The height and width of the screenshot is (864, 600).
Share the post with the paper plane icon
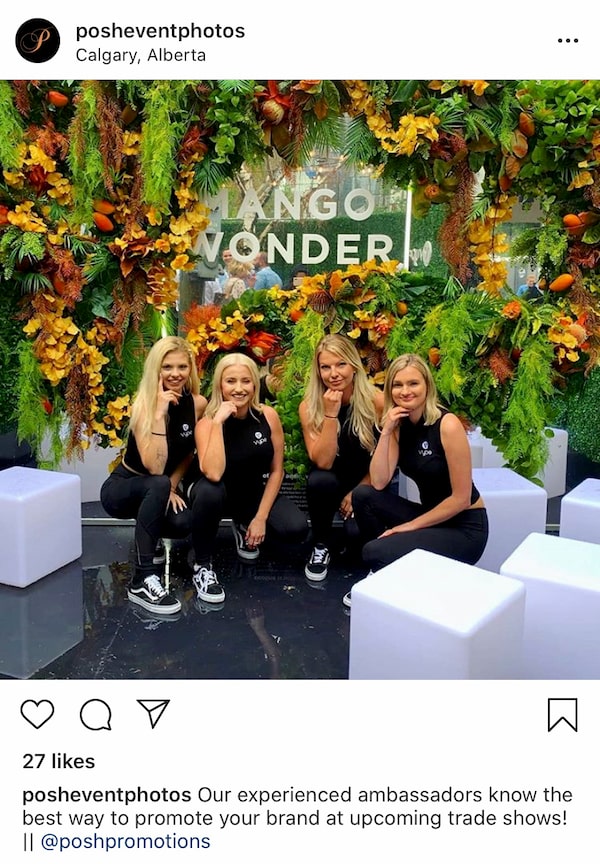point(153,713)
